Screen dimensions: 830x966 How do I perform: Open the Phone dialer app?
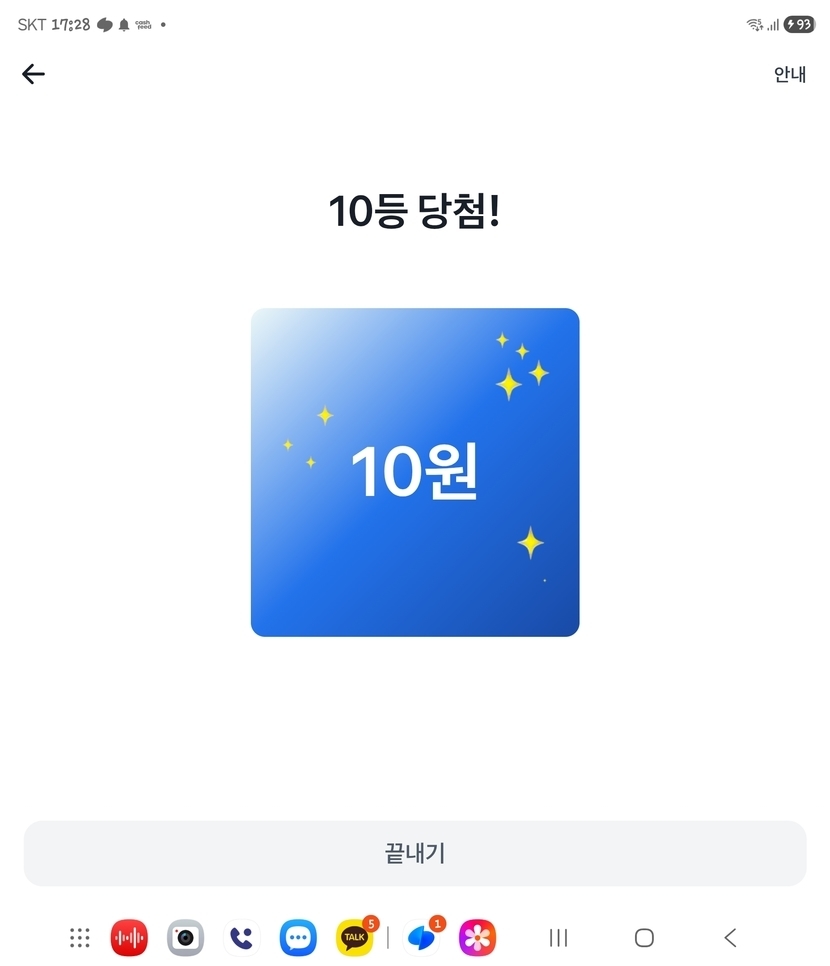tap(241, 938)
